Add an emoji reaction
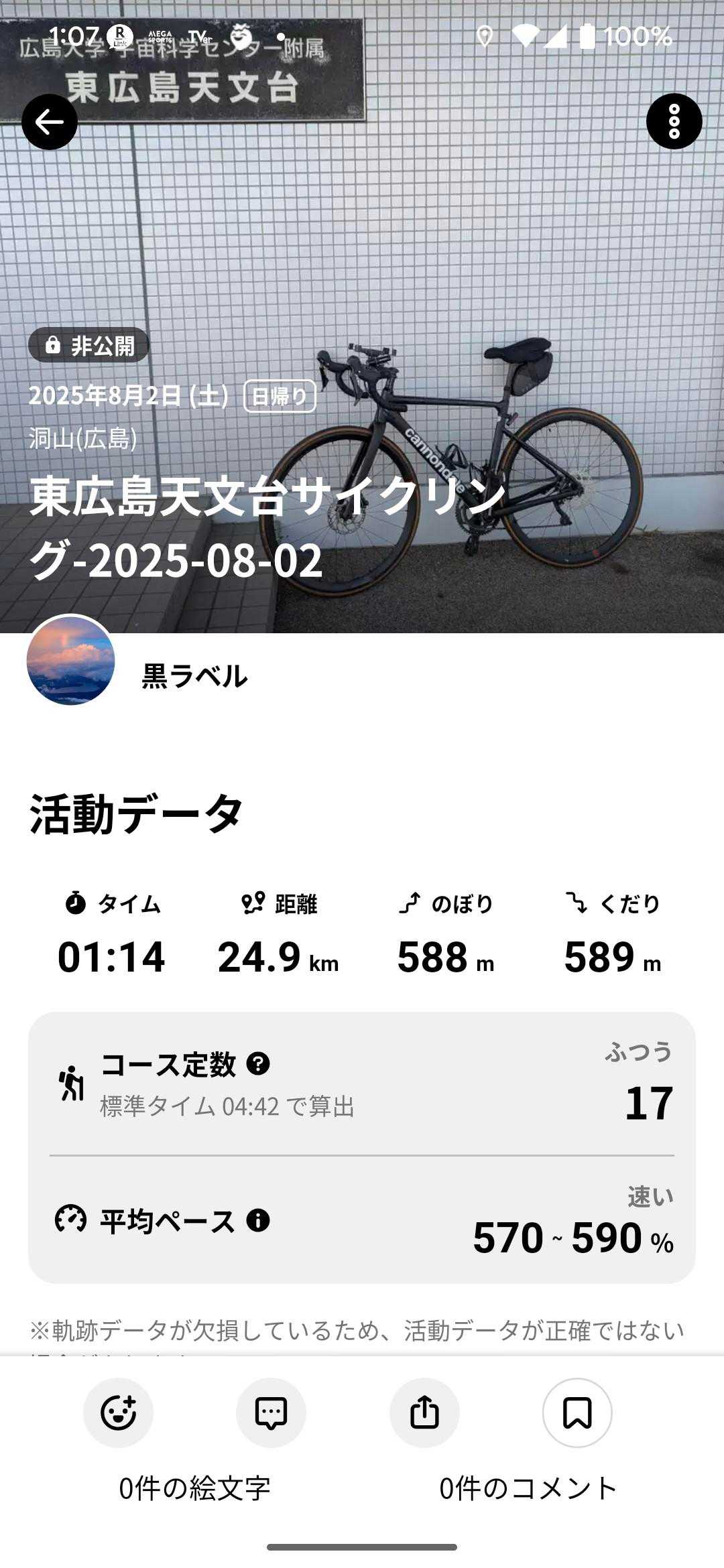Screen dimensions: 724x1568 [118, 1413]
